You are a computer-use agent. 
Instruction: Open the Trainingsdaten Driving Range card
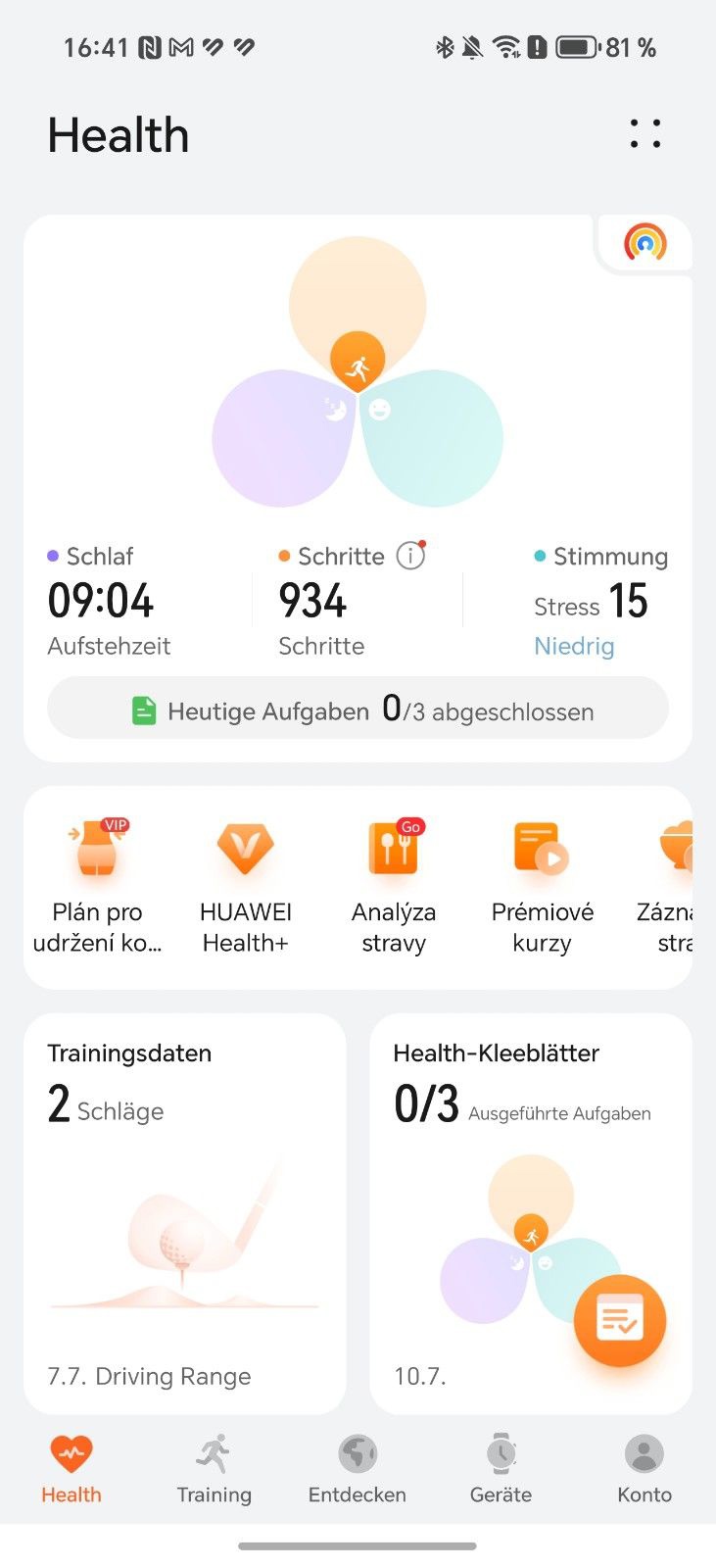click(x=185, y=1213)
